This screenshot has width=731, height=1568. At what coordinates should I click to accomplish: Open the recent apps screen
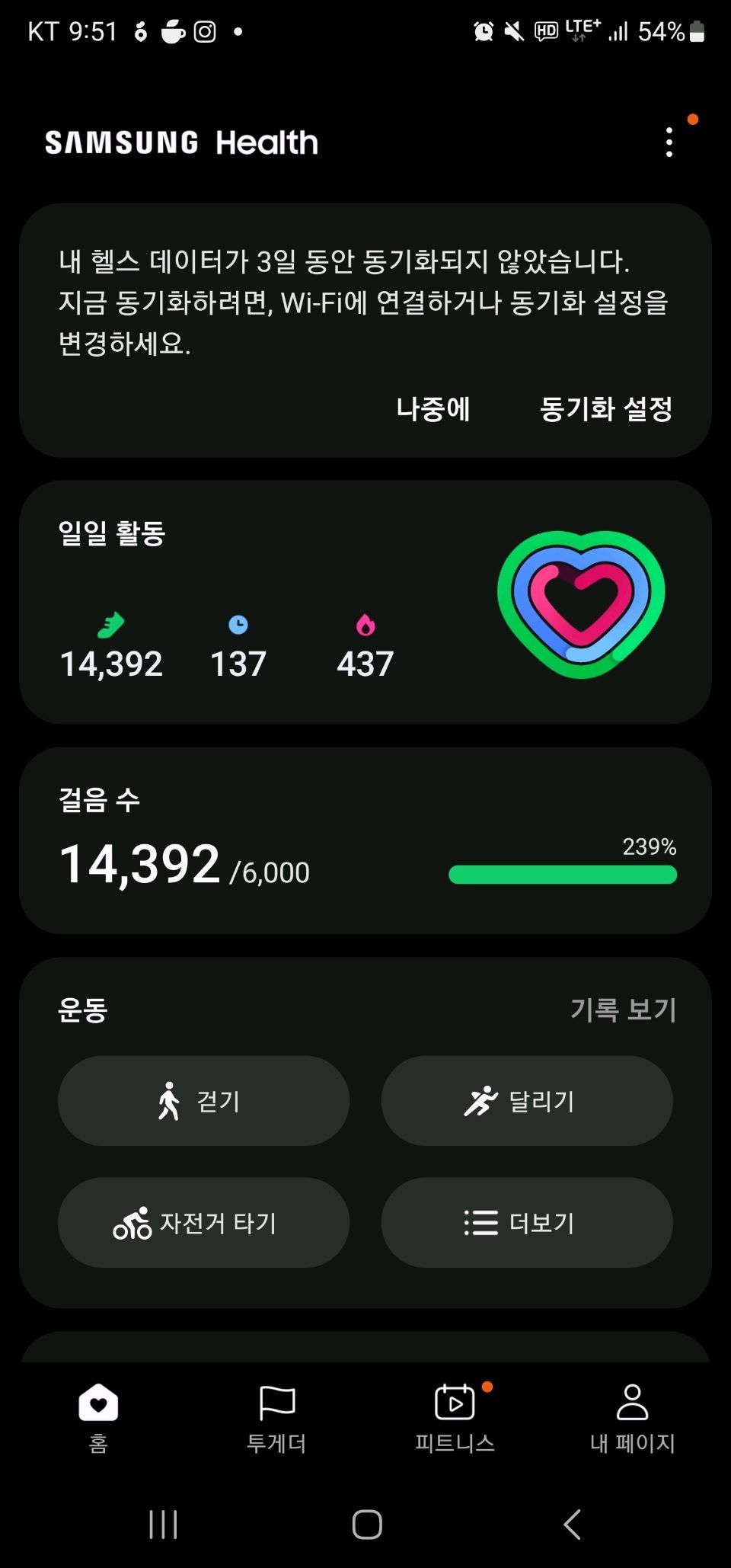pos(163,1525)
